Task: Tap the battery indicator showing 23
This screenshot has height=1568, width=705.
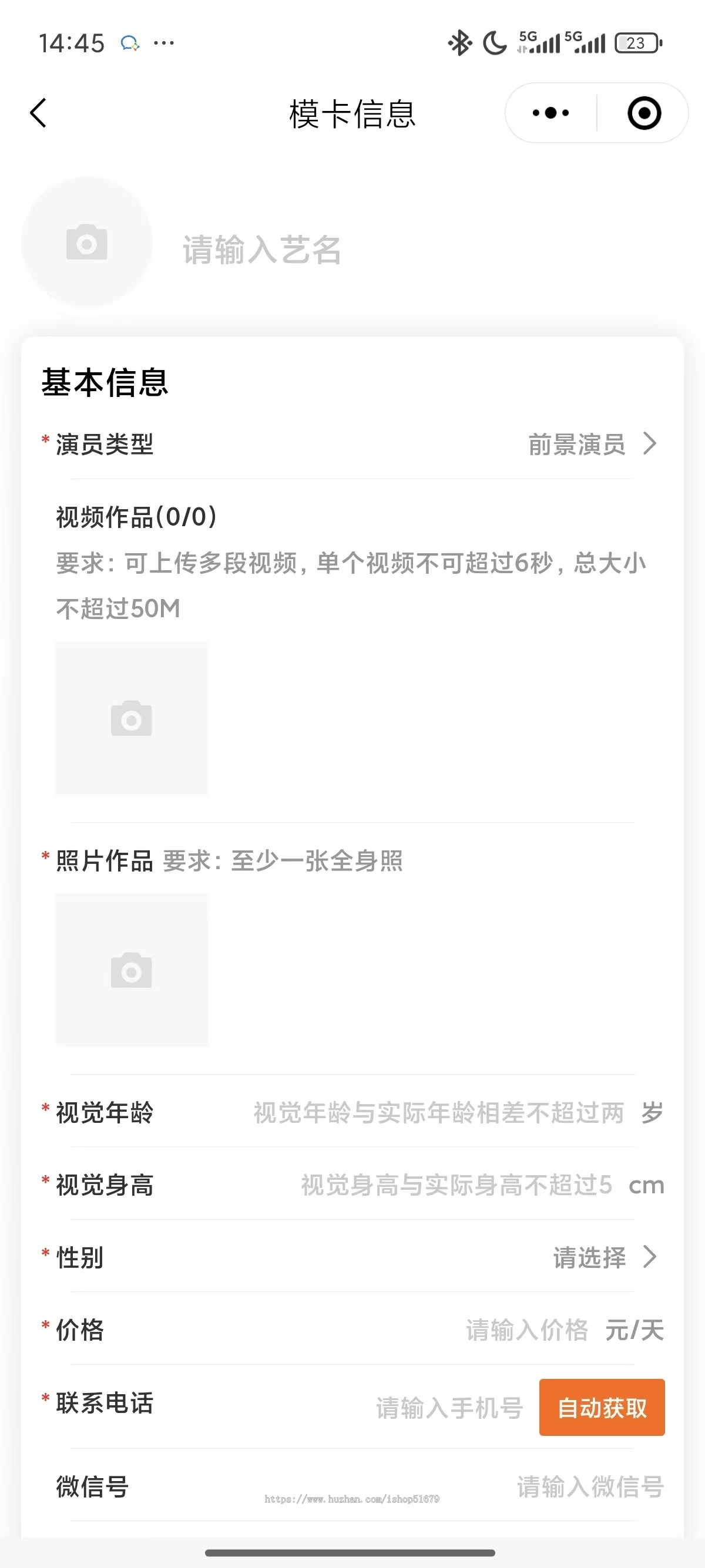Action: (x=636, y=42)
